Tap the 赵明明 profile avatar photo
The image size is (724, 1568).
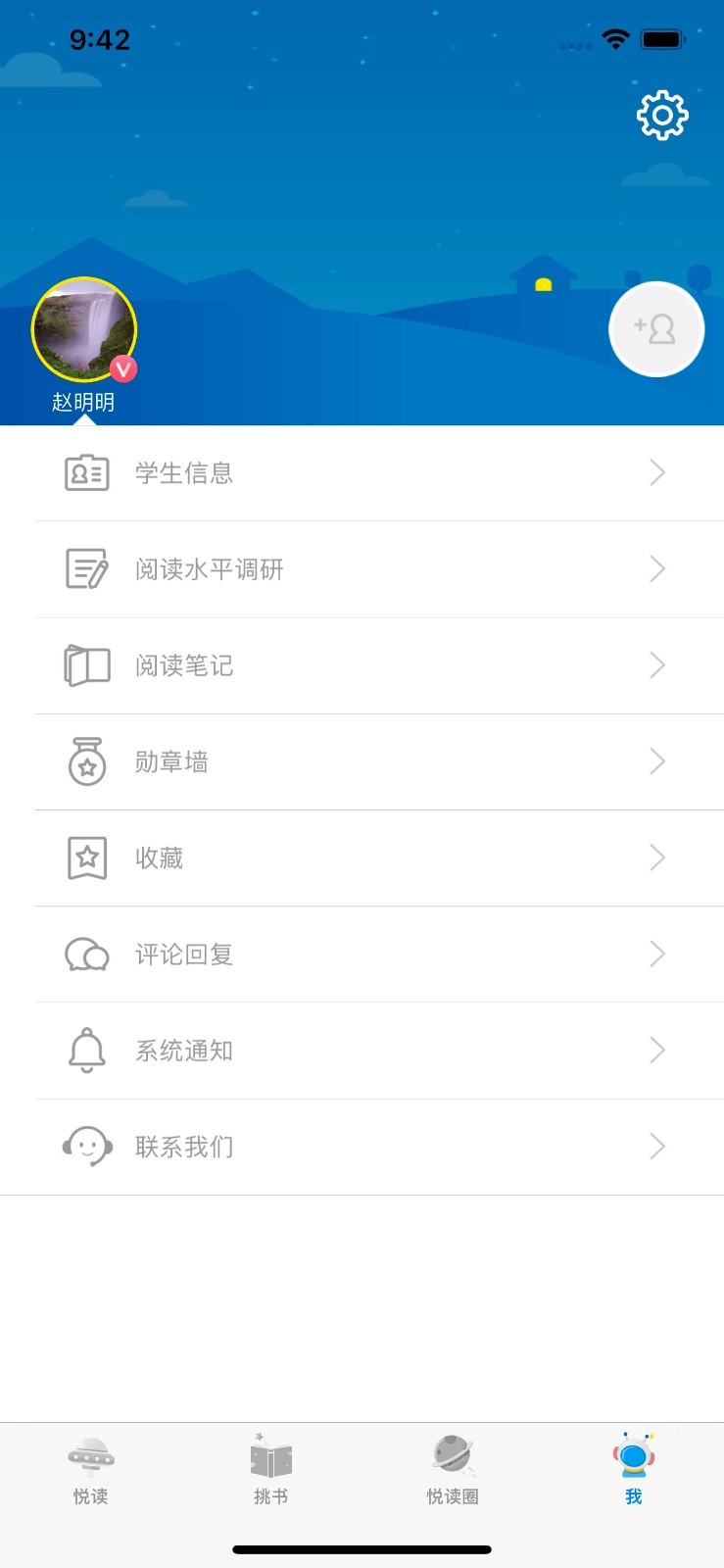pos(85,330)
